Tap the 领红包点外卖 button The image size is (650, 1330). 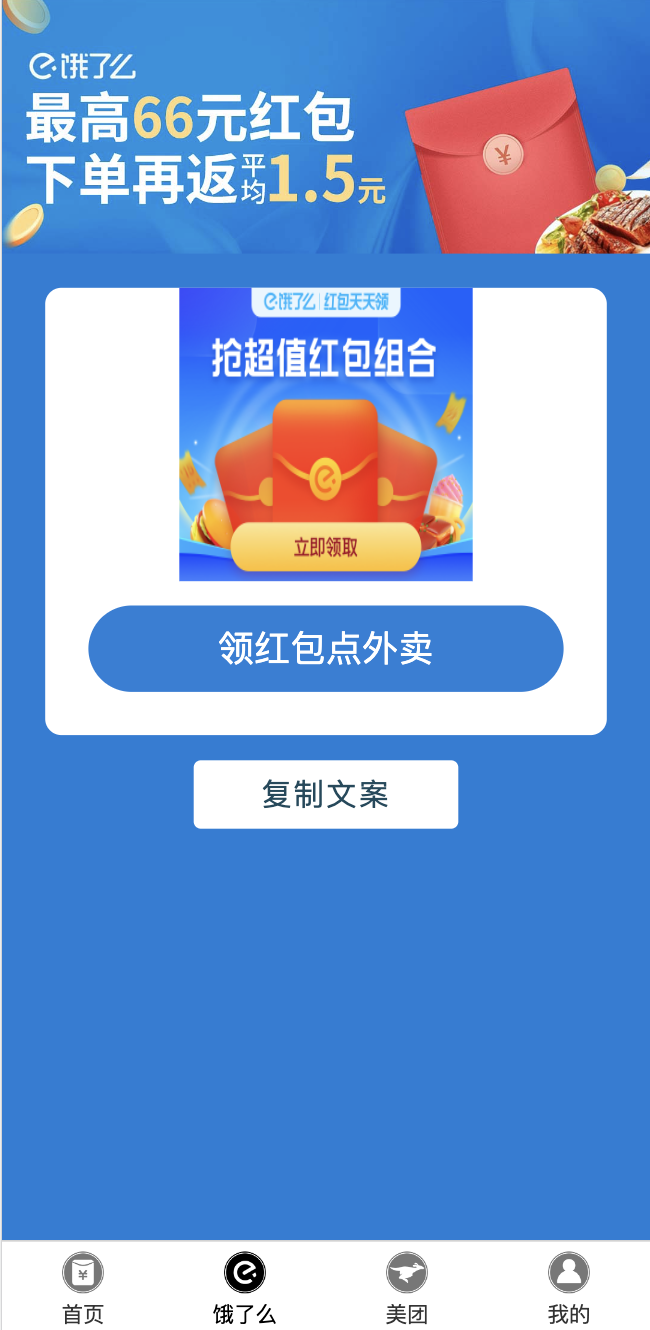[x=325, y=648]
